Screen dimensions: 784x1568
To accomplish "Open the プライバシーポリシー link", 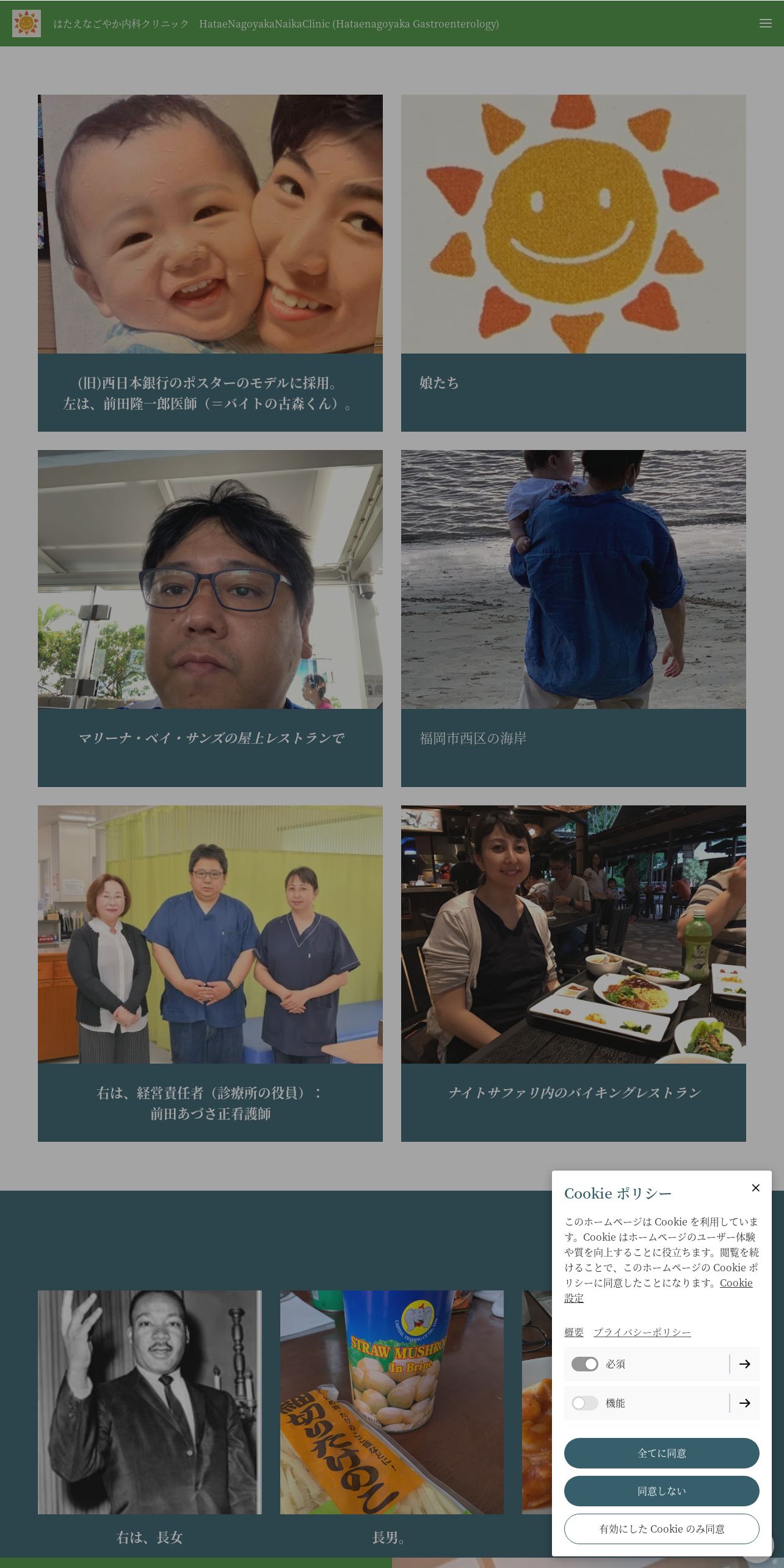I will pos(642,1332).
